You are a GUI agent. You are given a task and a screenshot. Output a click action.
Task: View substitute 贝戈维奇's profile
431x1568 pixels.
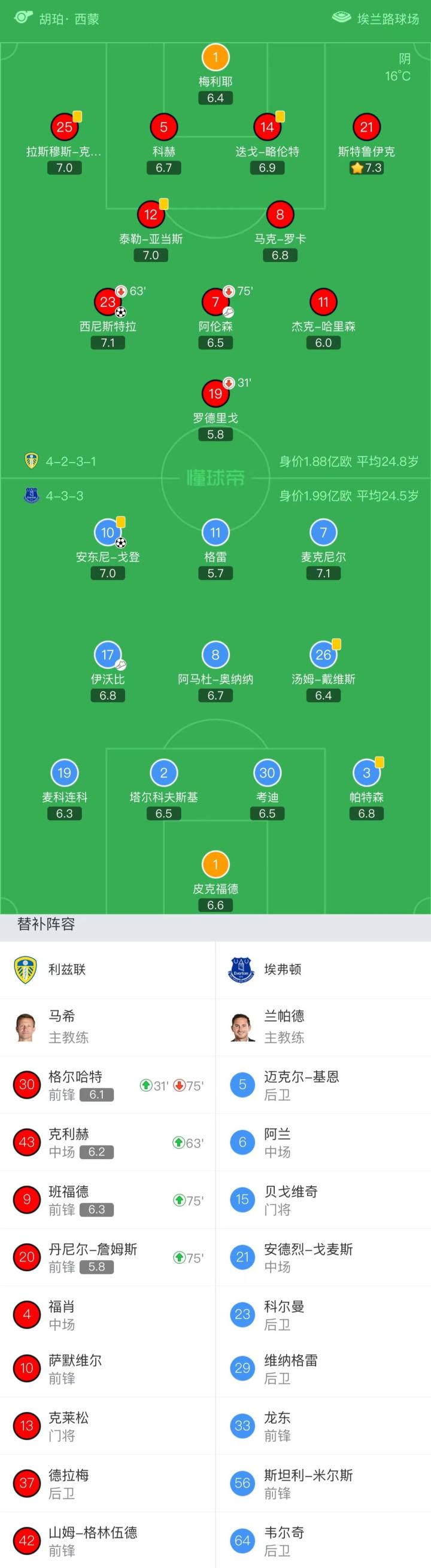point(290,1199)
